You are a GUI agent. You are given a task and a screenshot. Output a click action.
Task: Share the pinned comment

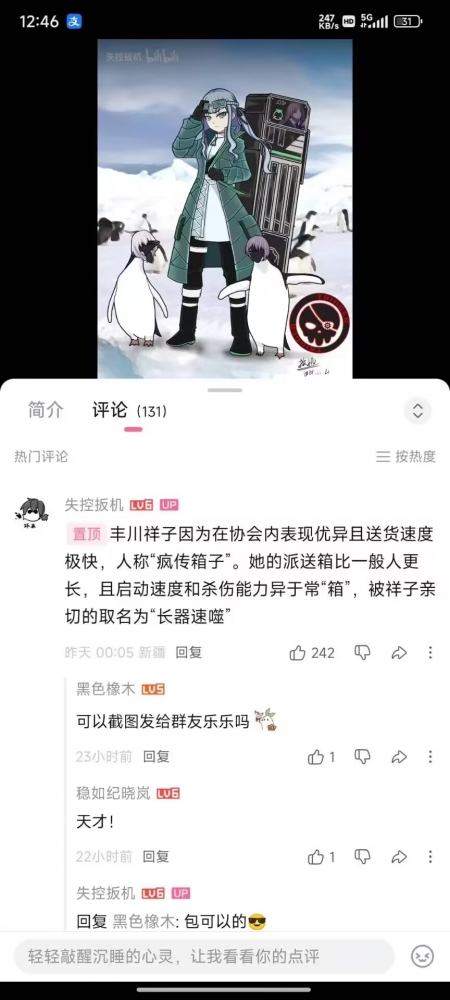click(x=399, y=652)
